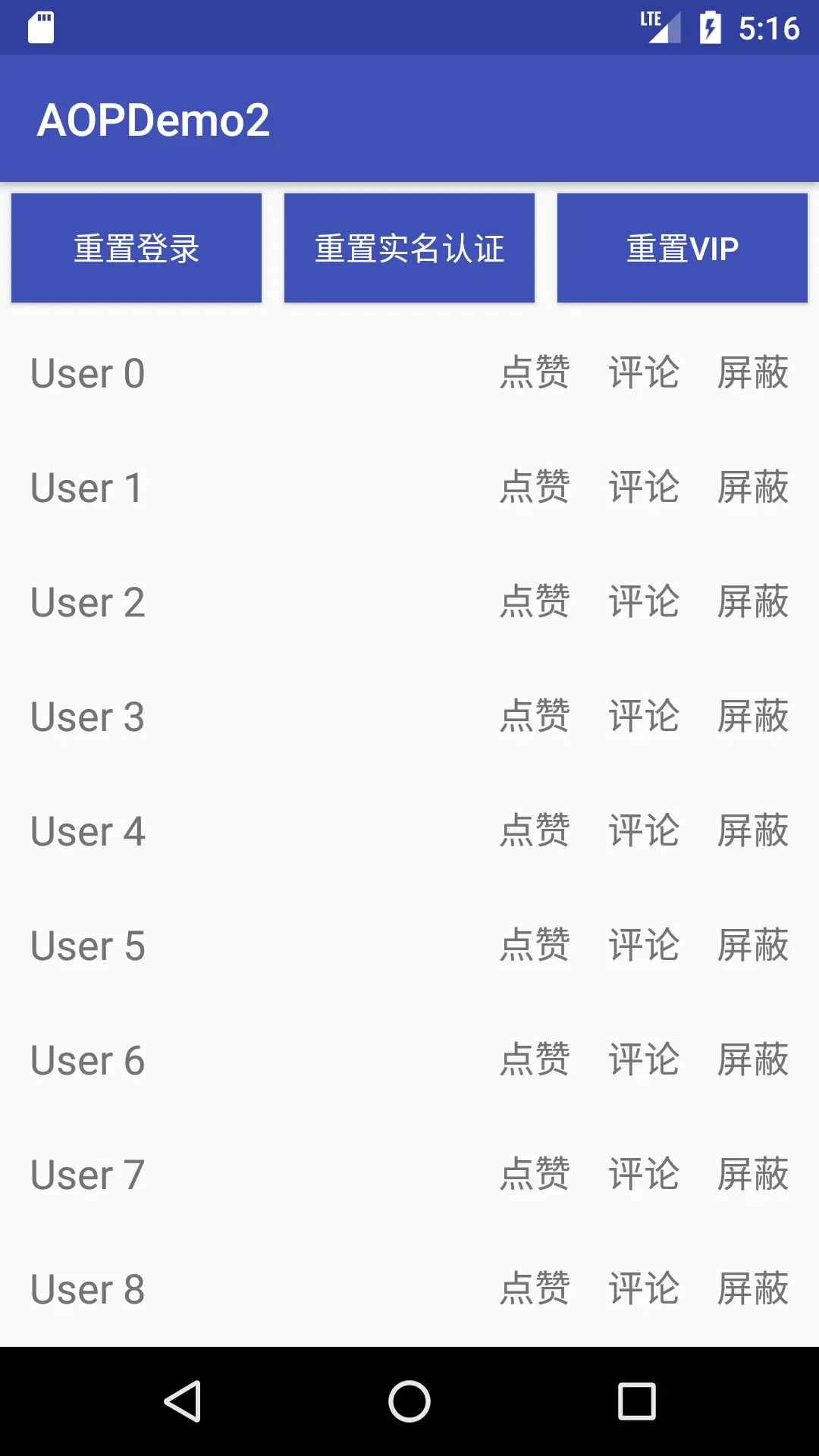This screenshot has width=819, height=1456.
Task: Open 评论 for User 5
Action: click(644, 946)
